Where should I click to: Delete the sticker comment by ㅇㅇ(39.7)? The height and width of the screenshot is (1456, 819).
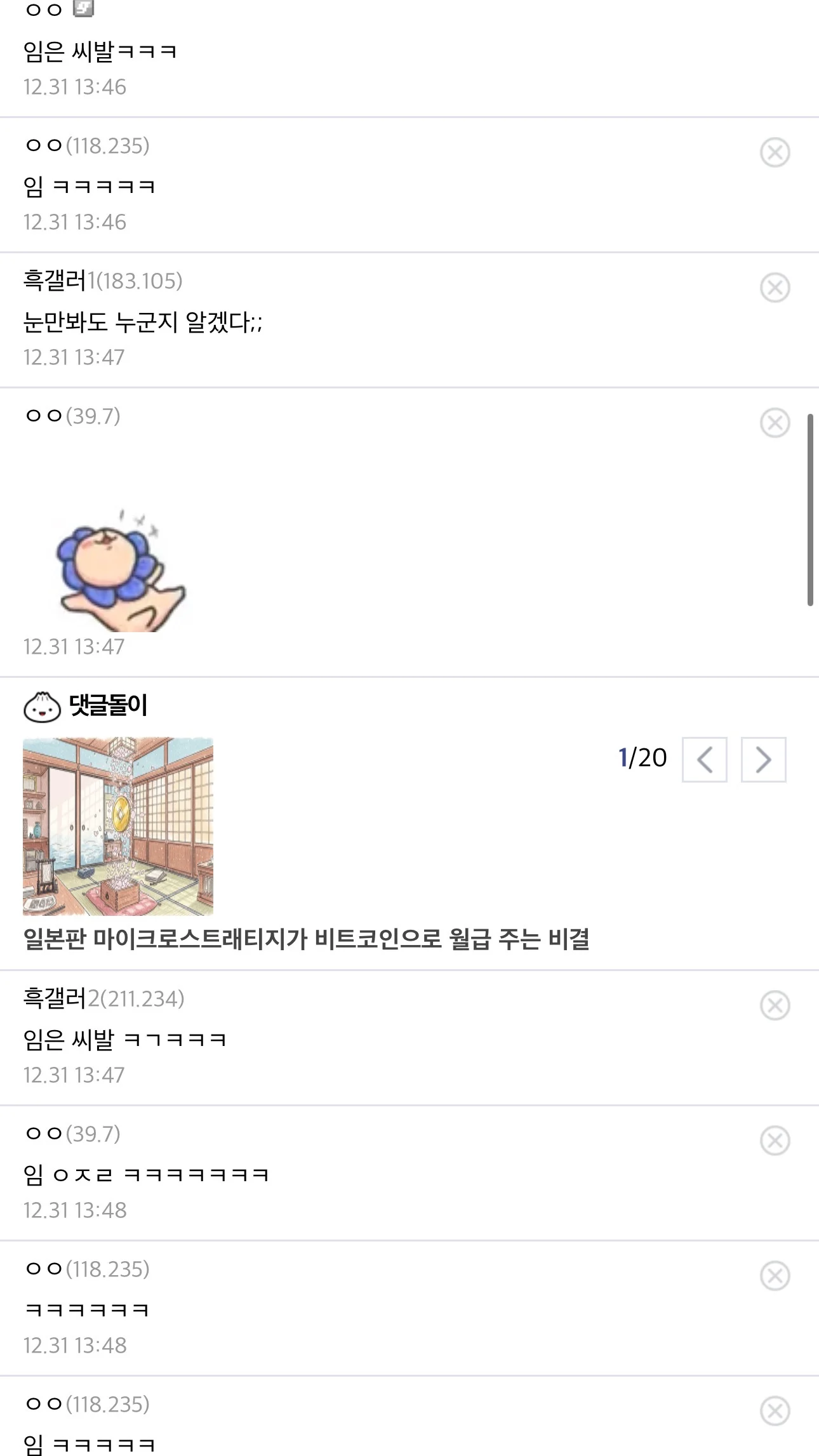coord(775,423)
